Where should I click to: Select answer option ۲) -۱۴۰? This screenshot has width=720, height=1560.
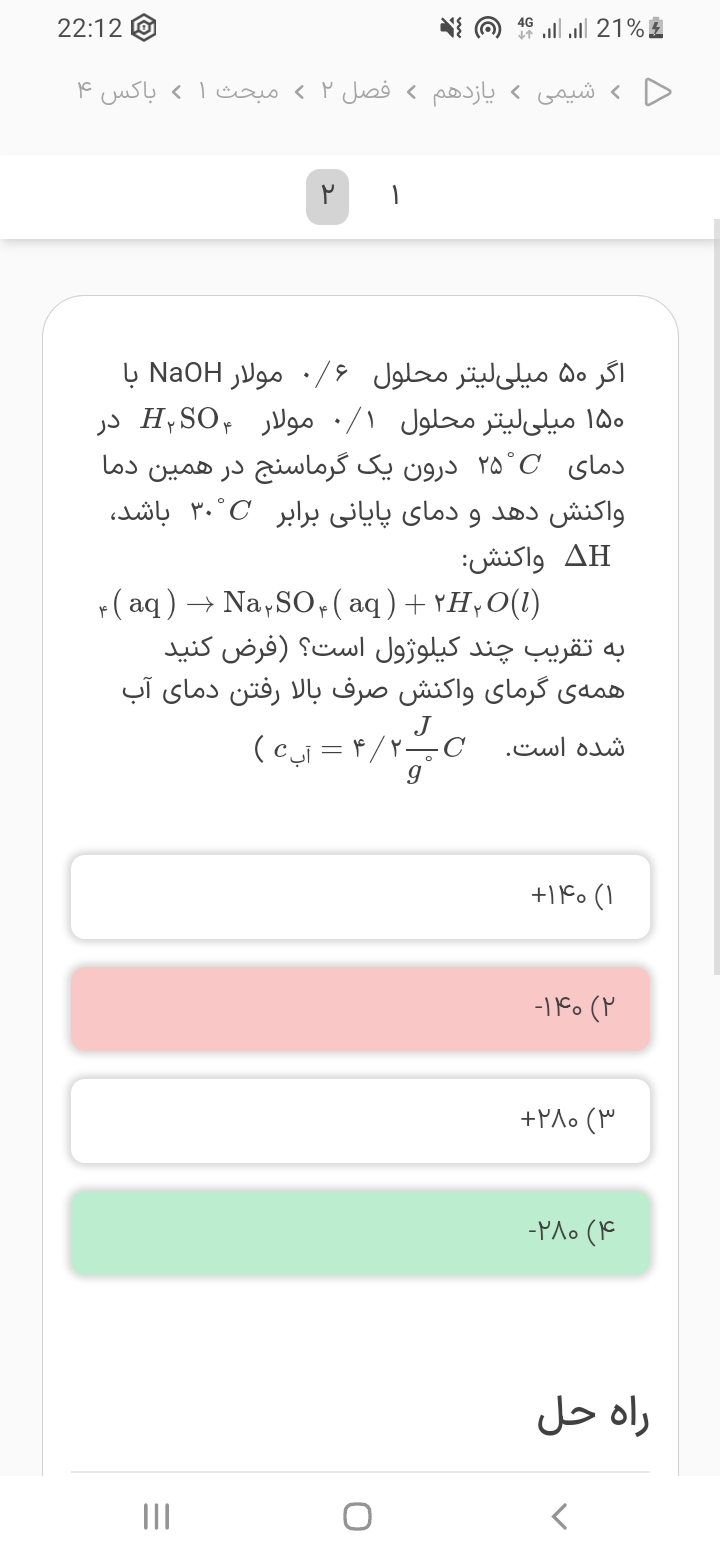360,1008
